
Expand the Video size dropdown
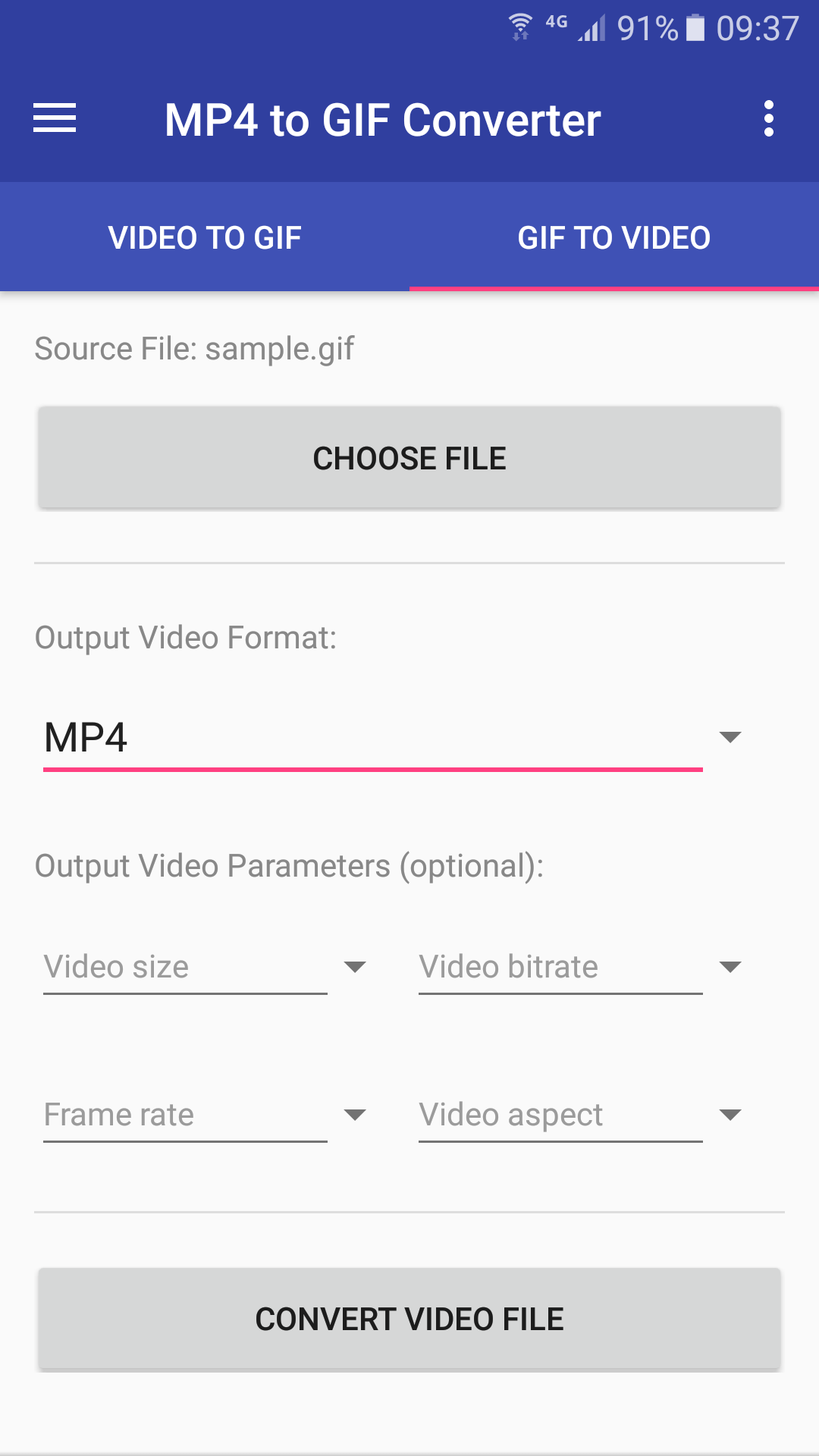[355, 966]
